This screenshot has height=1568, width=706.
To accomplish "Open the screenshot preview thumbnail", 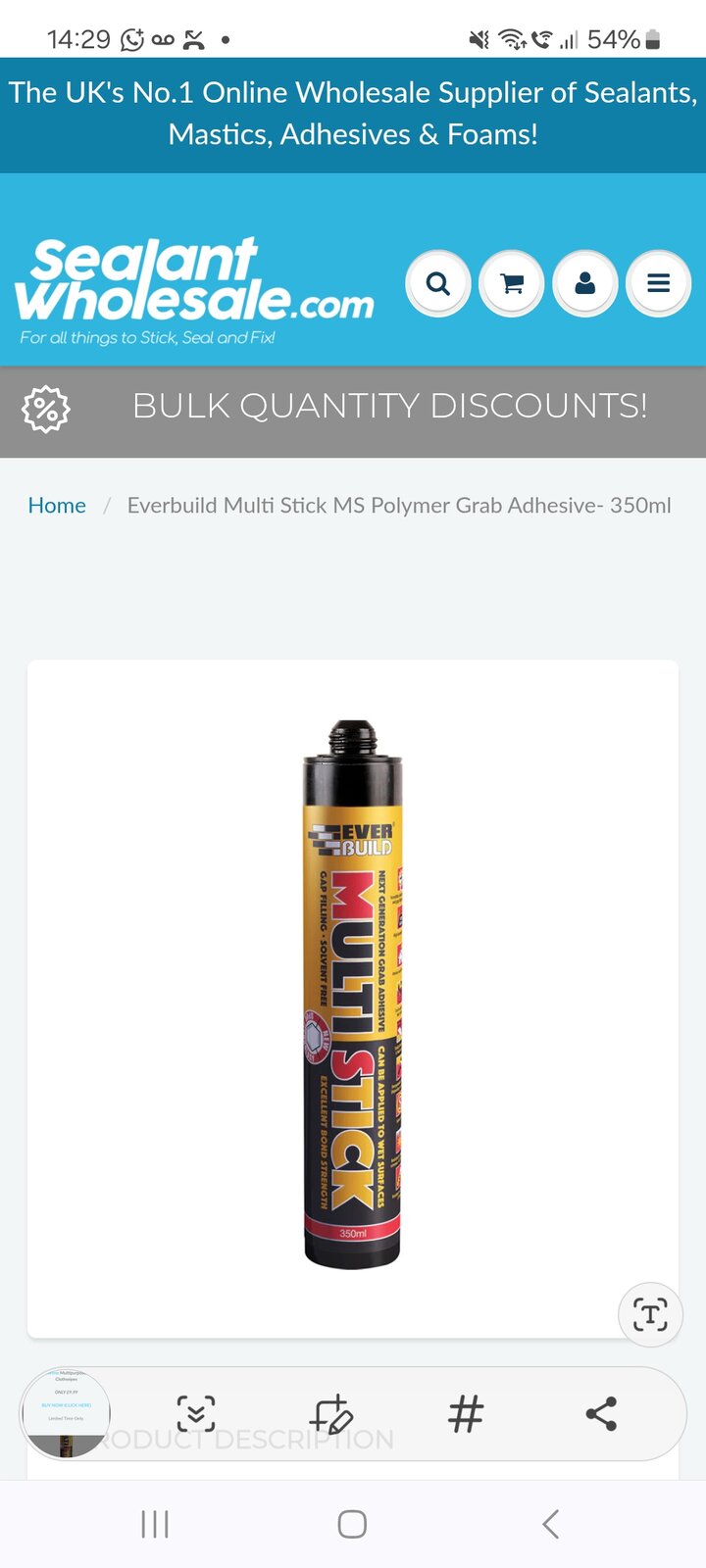I will tap(66, 1413).
